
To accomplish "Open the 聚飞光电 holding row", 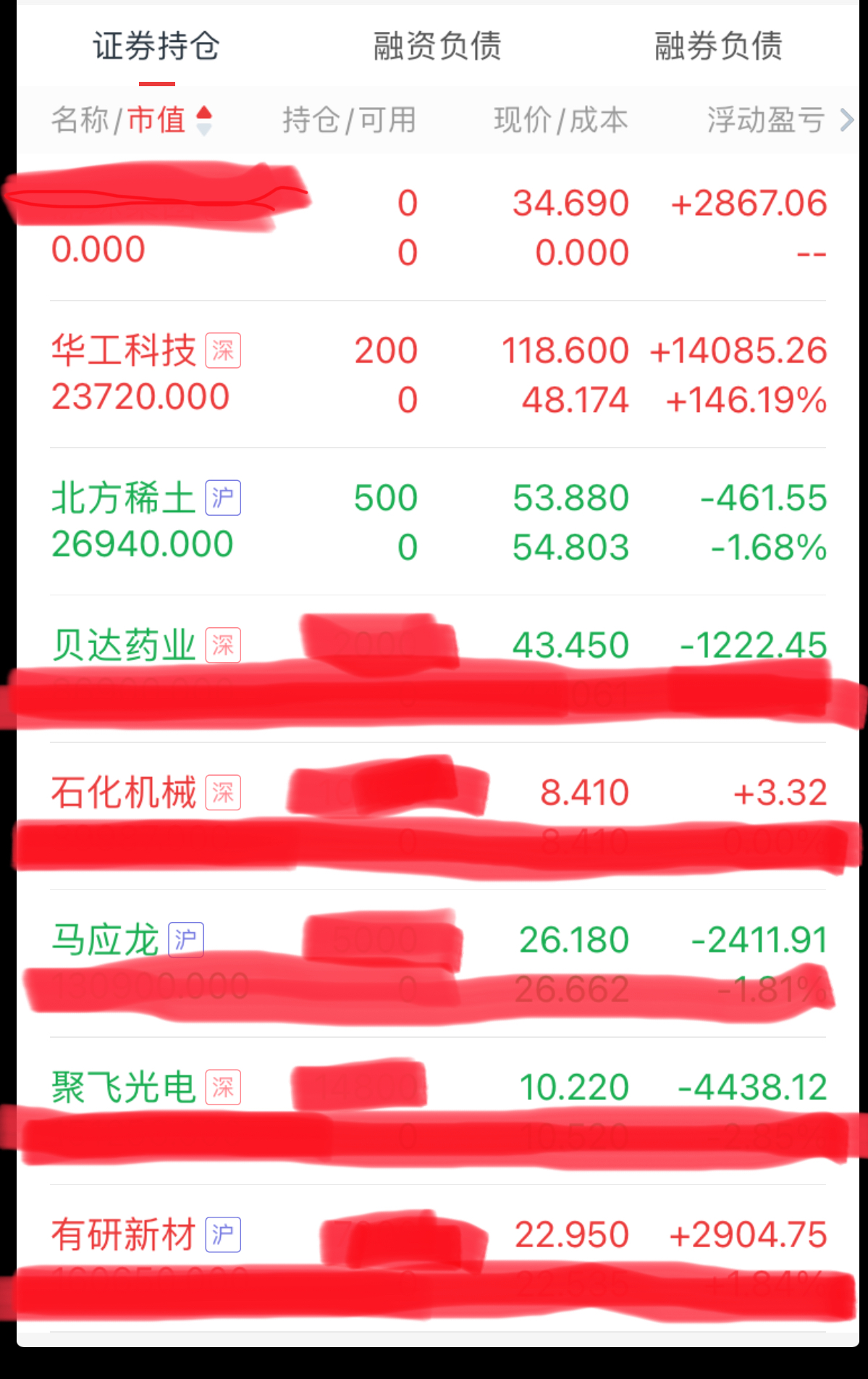I will [438, 1111].
